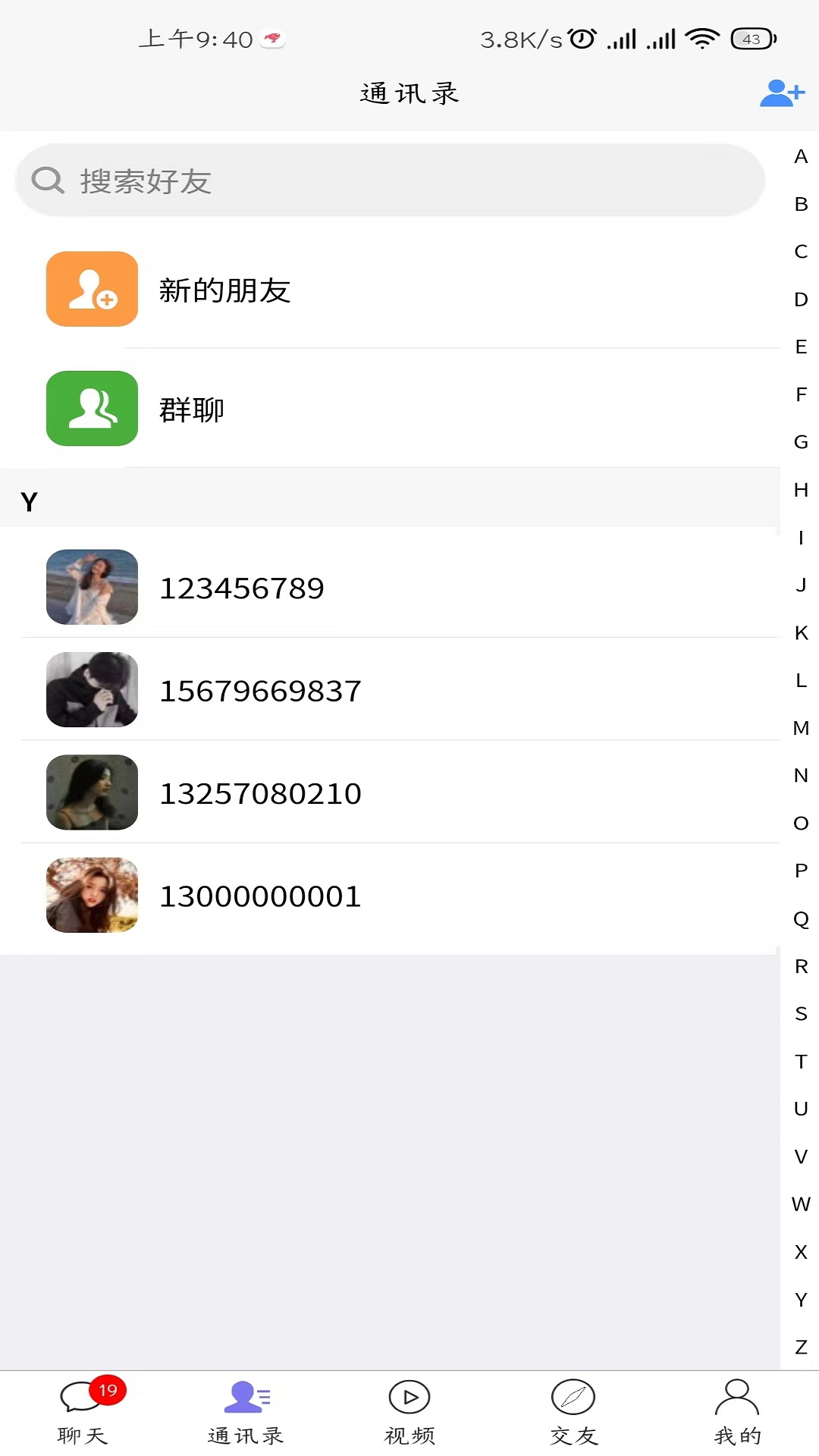819x1456 pixels.
Task: Select letter G from the alphabet sidebar
Action: click(x=799, y=442)
